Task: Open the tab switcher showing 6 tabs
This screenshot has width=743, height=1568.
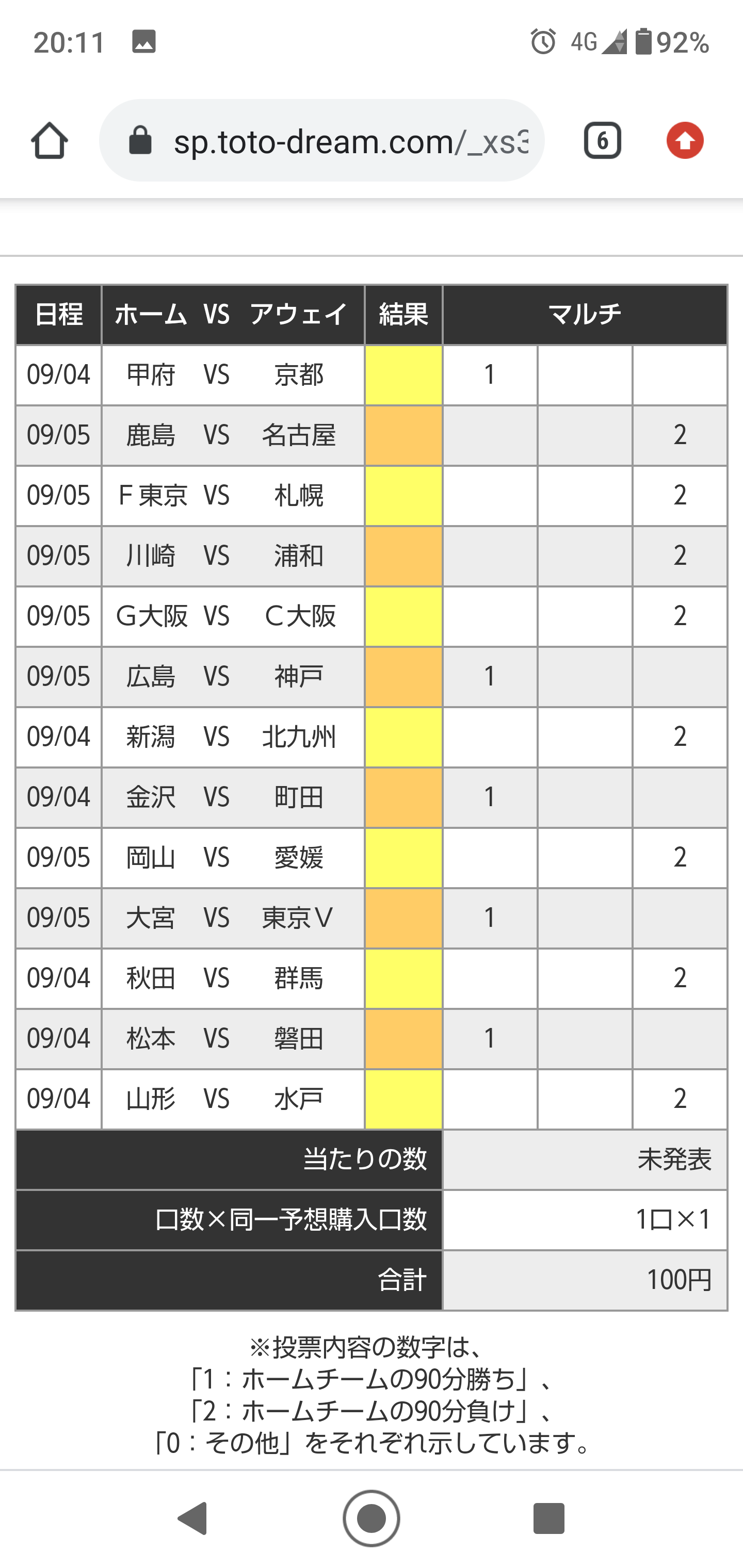Action: tap(602, 141)
